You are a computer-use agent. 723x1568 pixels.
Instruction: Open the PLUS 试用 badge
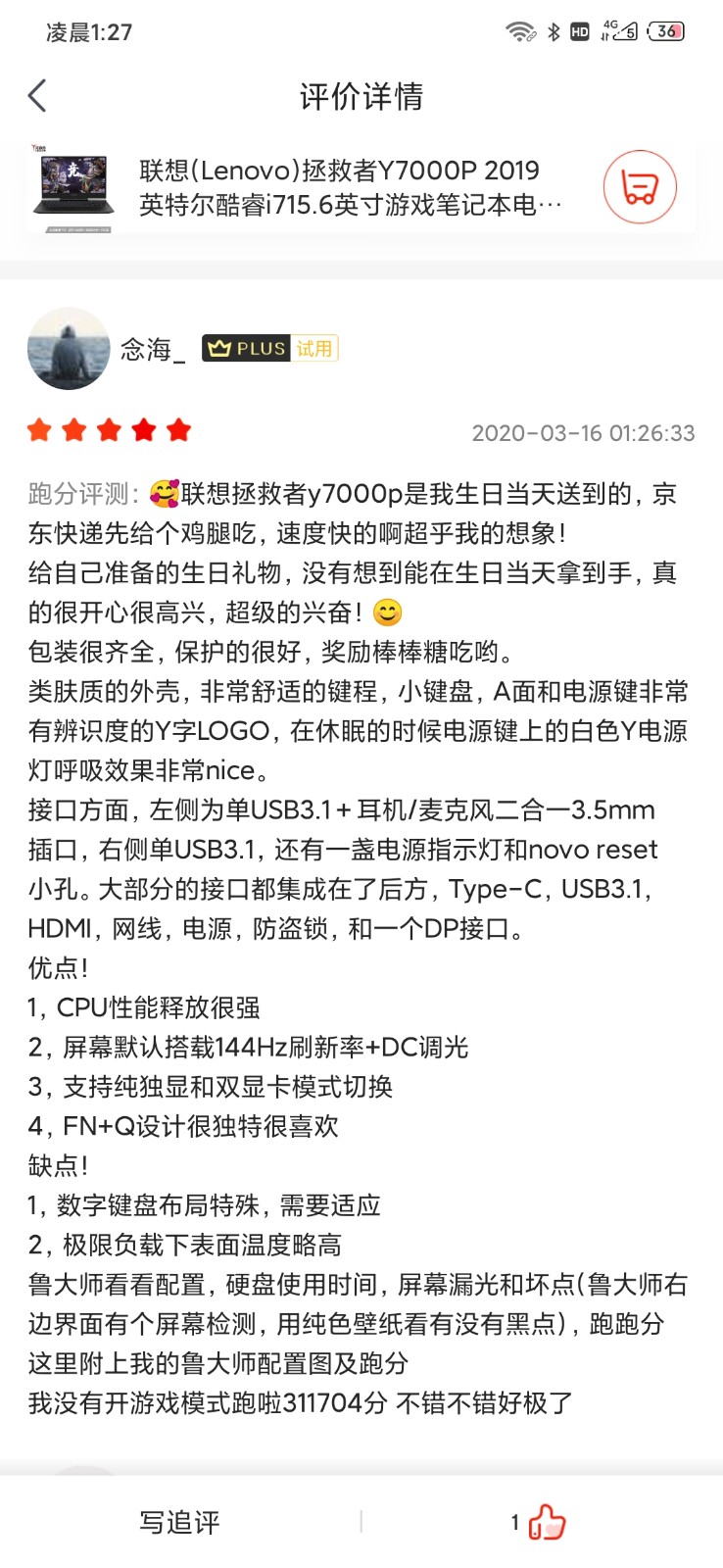[269, 348]
